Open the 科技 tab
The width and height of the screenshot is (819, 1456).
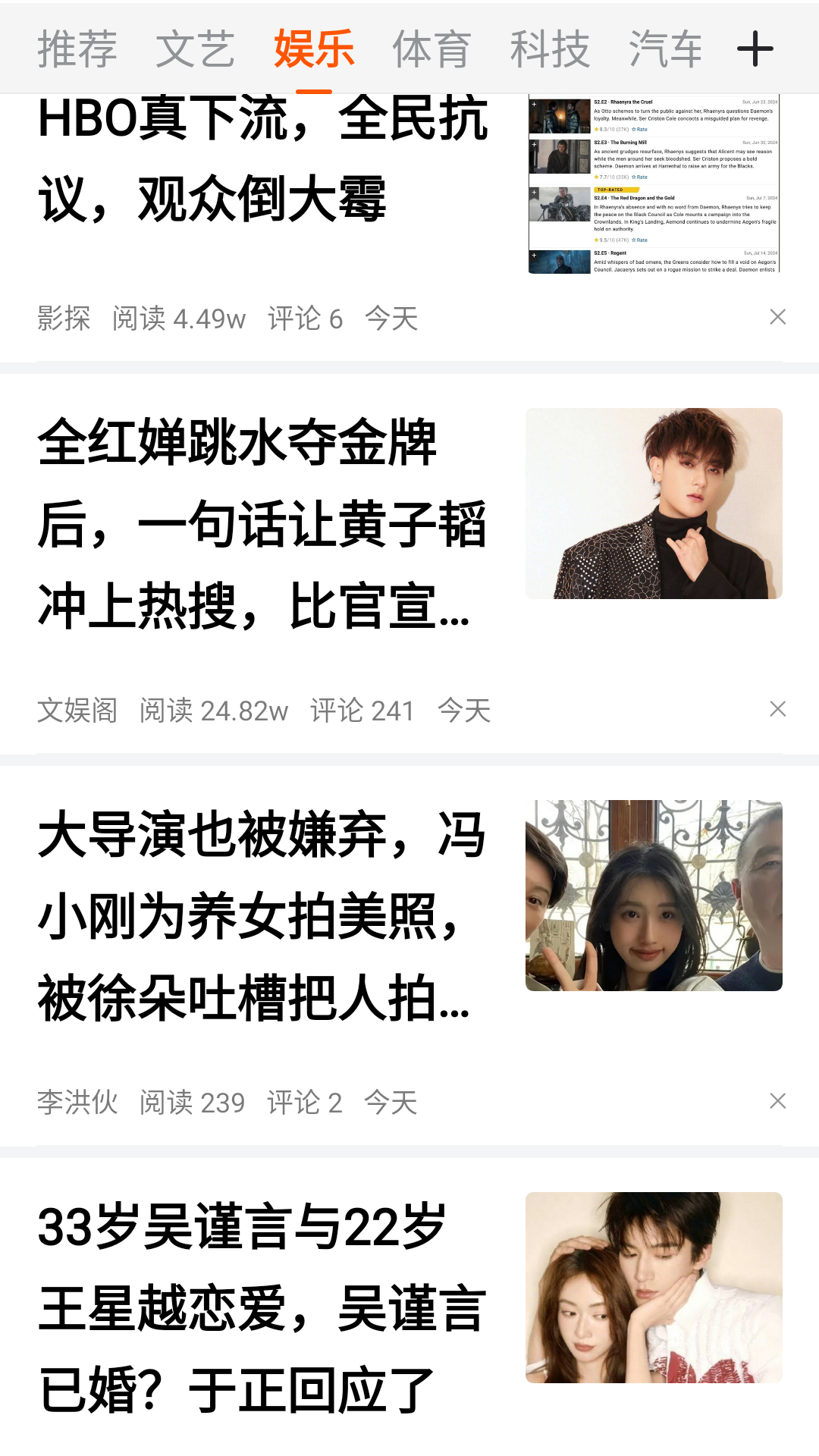coord(550,49)
